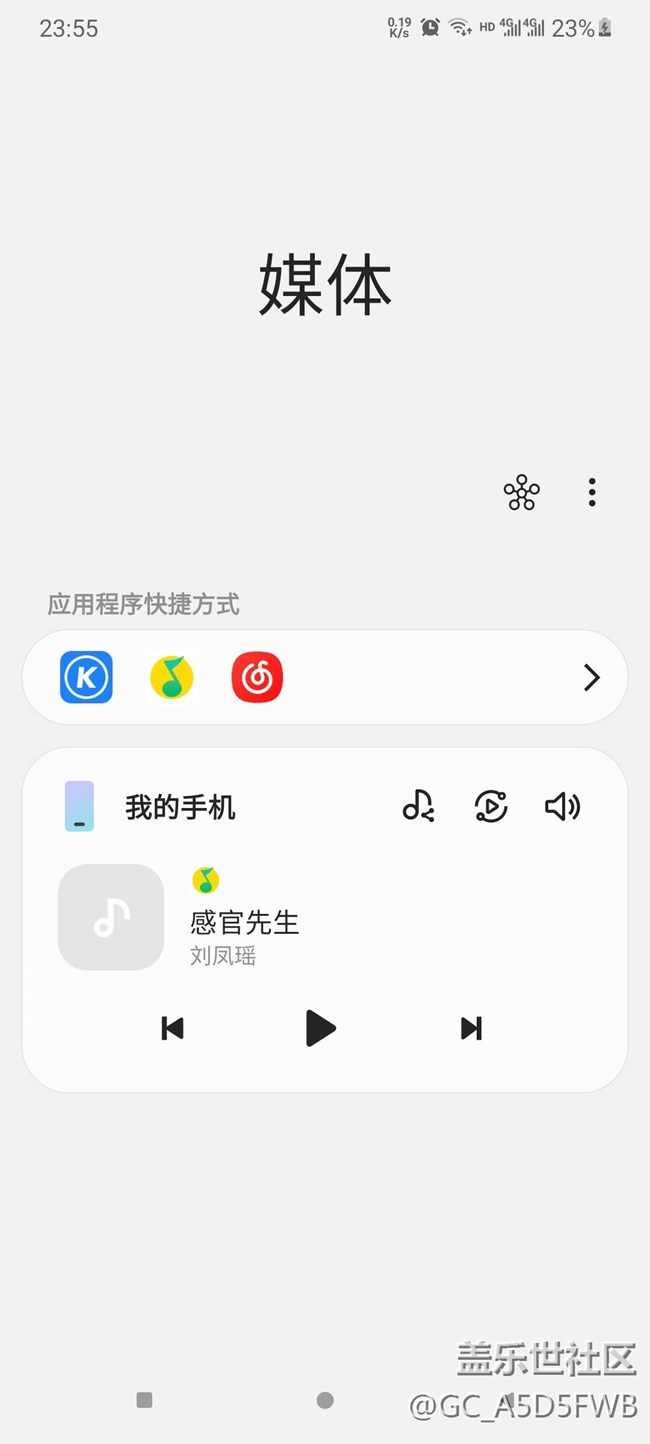
Task: Launch the Kugou Music shortcut
Action: (86, 677)
